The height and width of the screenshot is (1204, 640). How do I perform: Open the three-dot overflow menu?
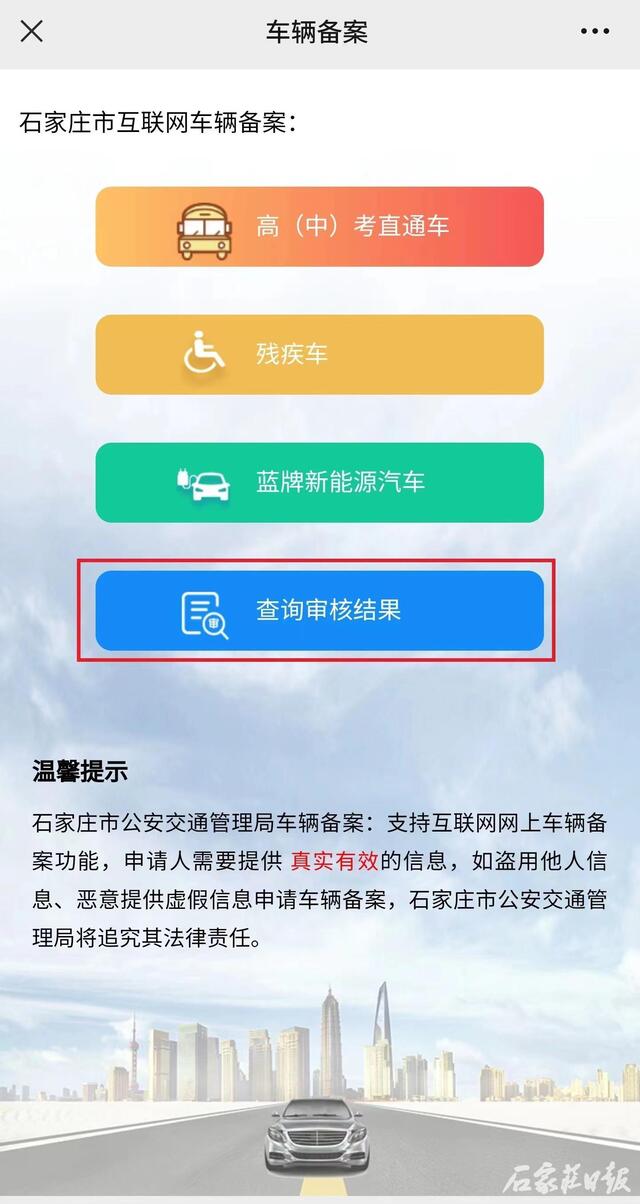click(x=594, y=31)
